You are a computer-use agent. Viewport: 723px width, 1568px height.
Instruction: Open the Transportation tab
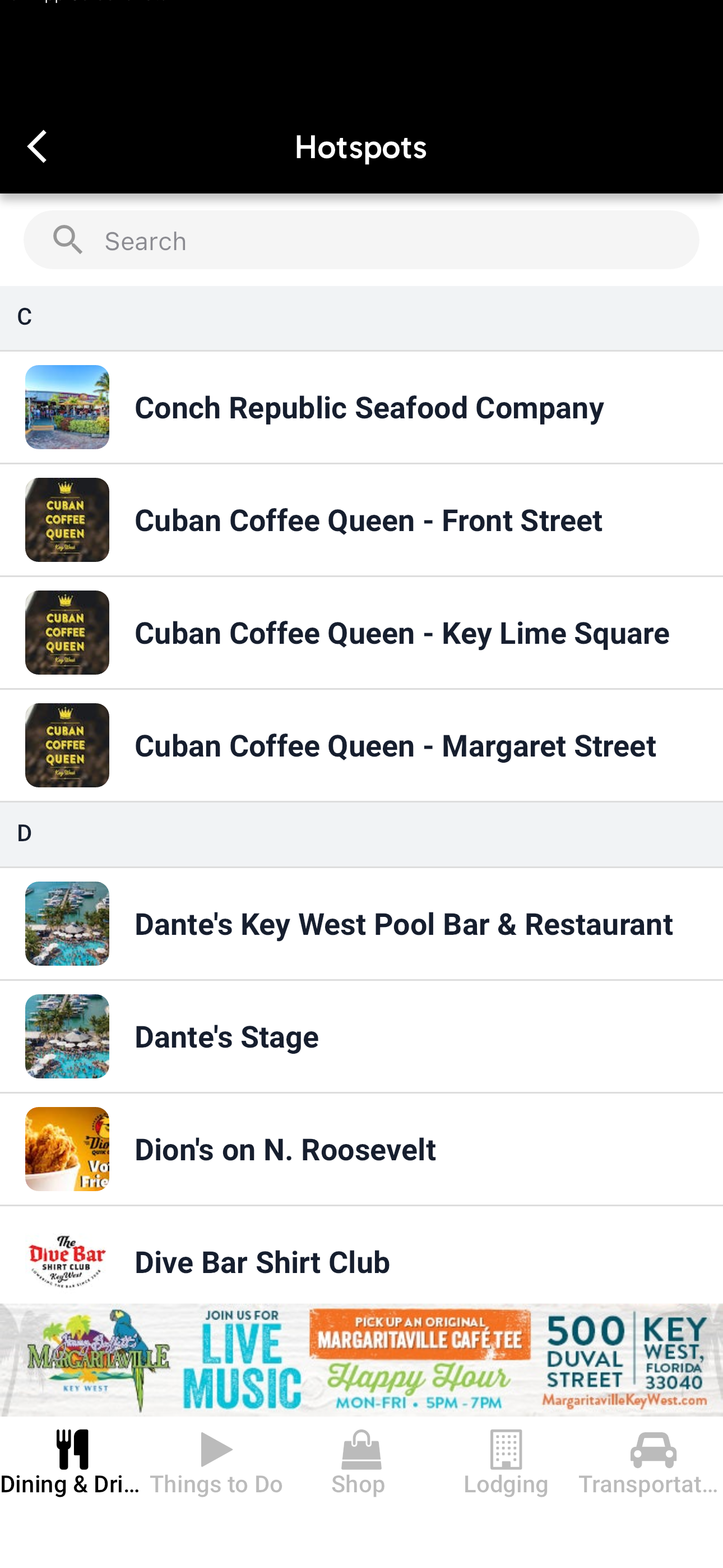(651, 1463)
